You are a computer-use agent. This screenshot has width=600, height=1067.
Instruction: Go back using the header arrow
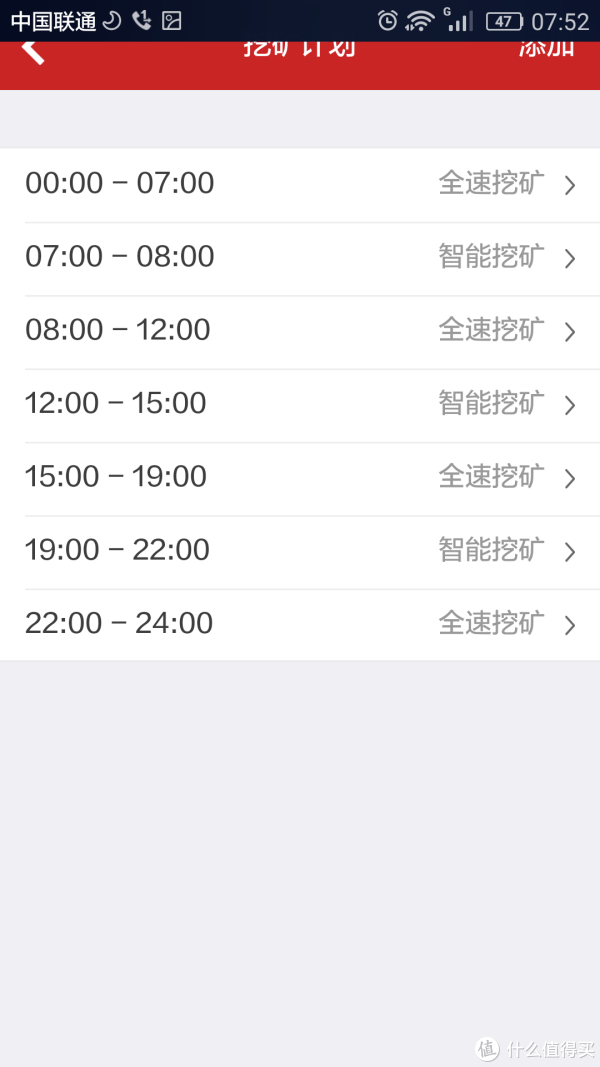pos(33,52)
